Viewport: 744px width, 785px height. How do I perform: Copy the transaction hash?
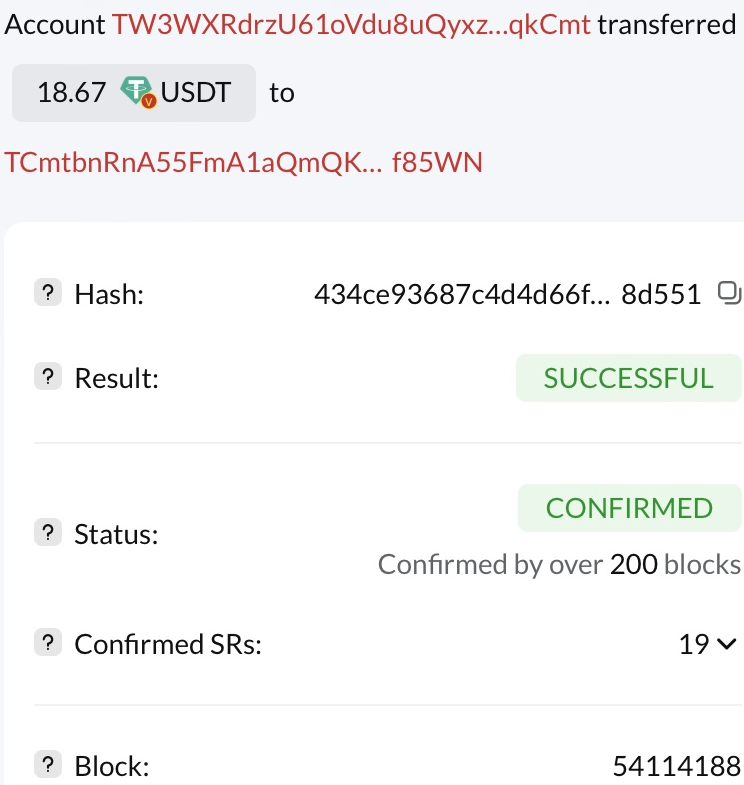coord(729,294)
